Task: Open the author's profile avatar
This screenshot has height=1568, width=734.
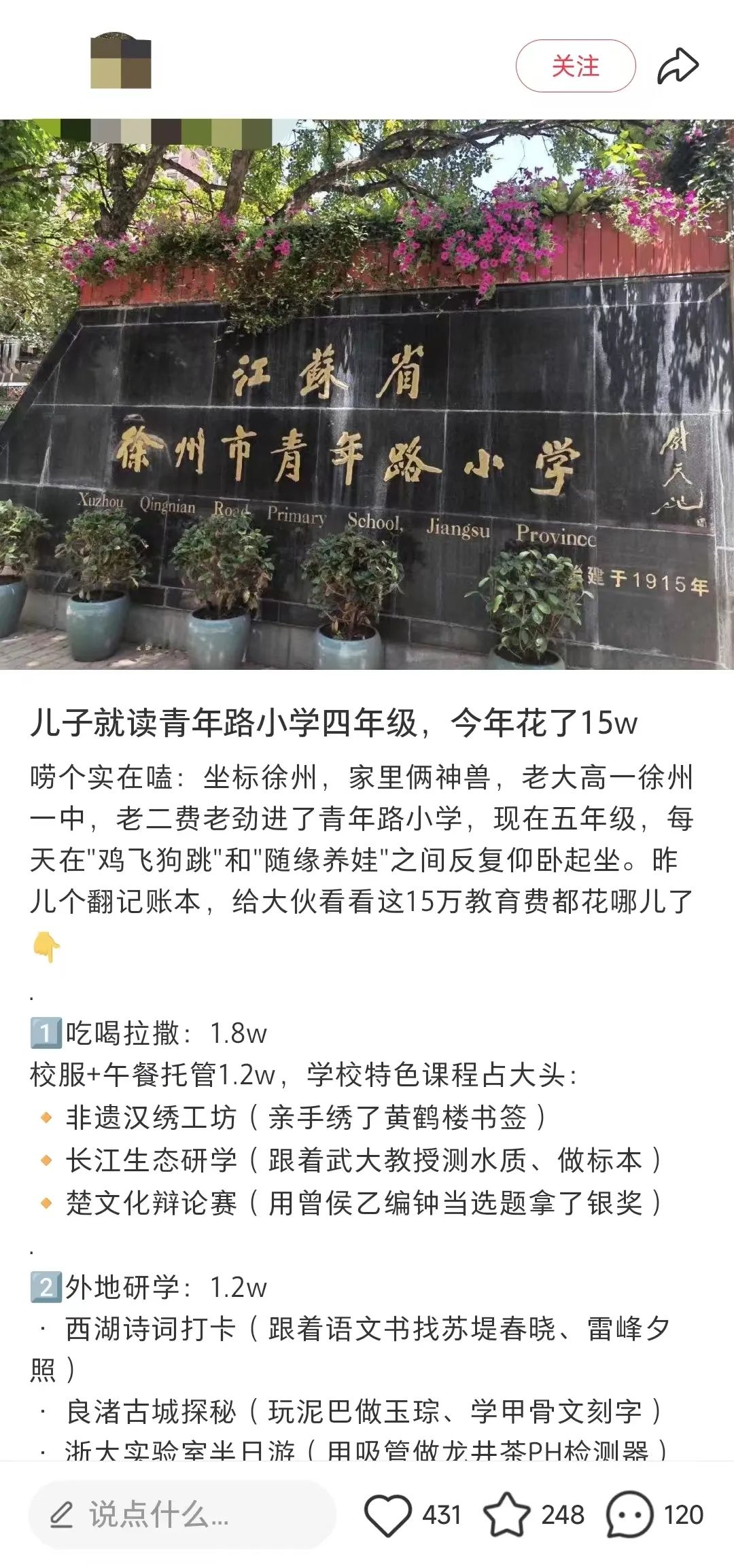Action: point(121,60)
